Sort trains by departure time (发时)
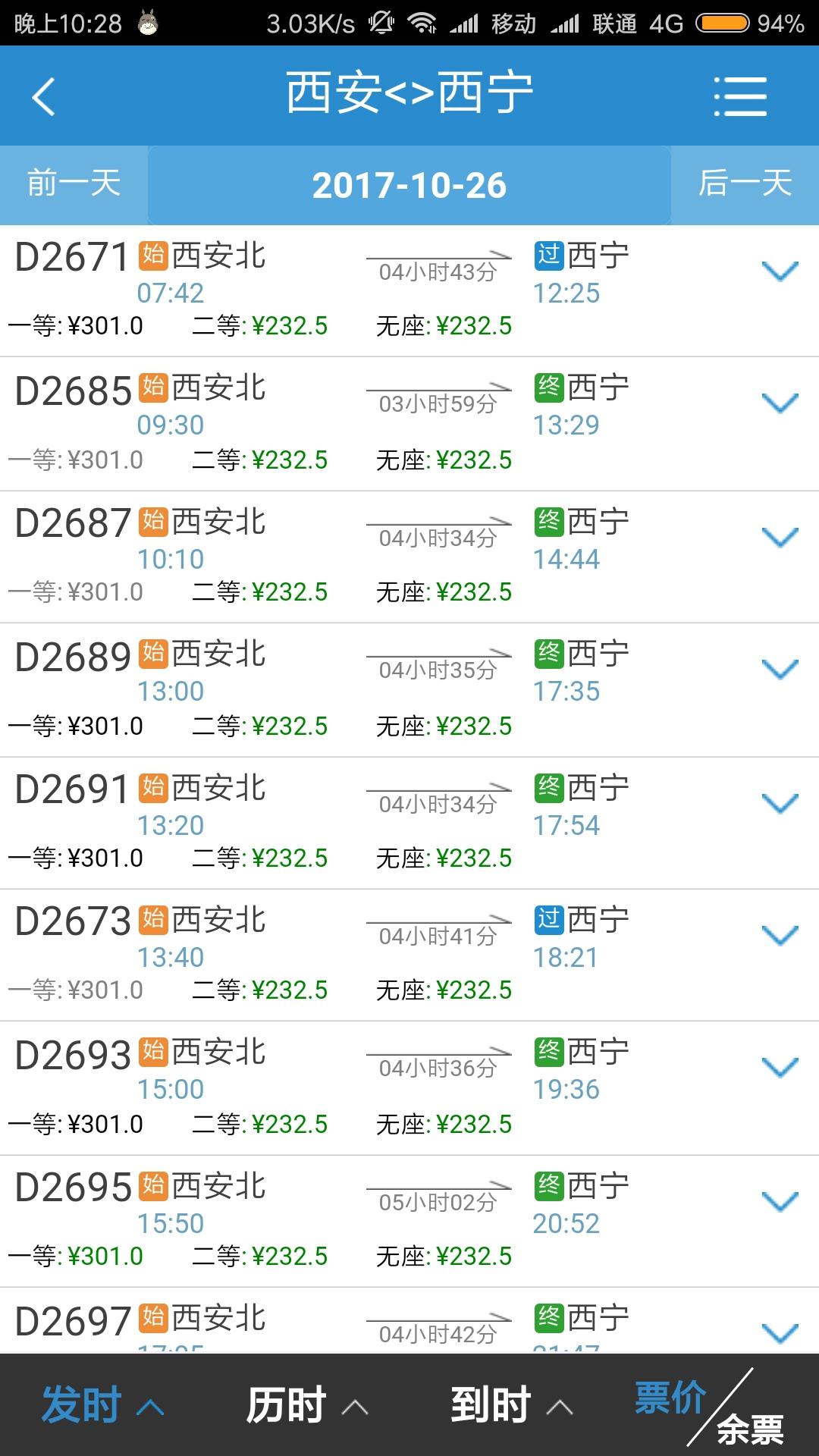 click(x=102, y=1405)
